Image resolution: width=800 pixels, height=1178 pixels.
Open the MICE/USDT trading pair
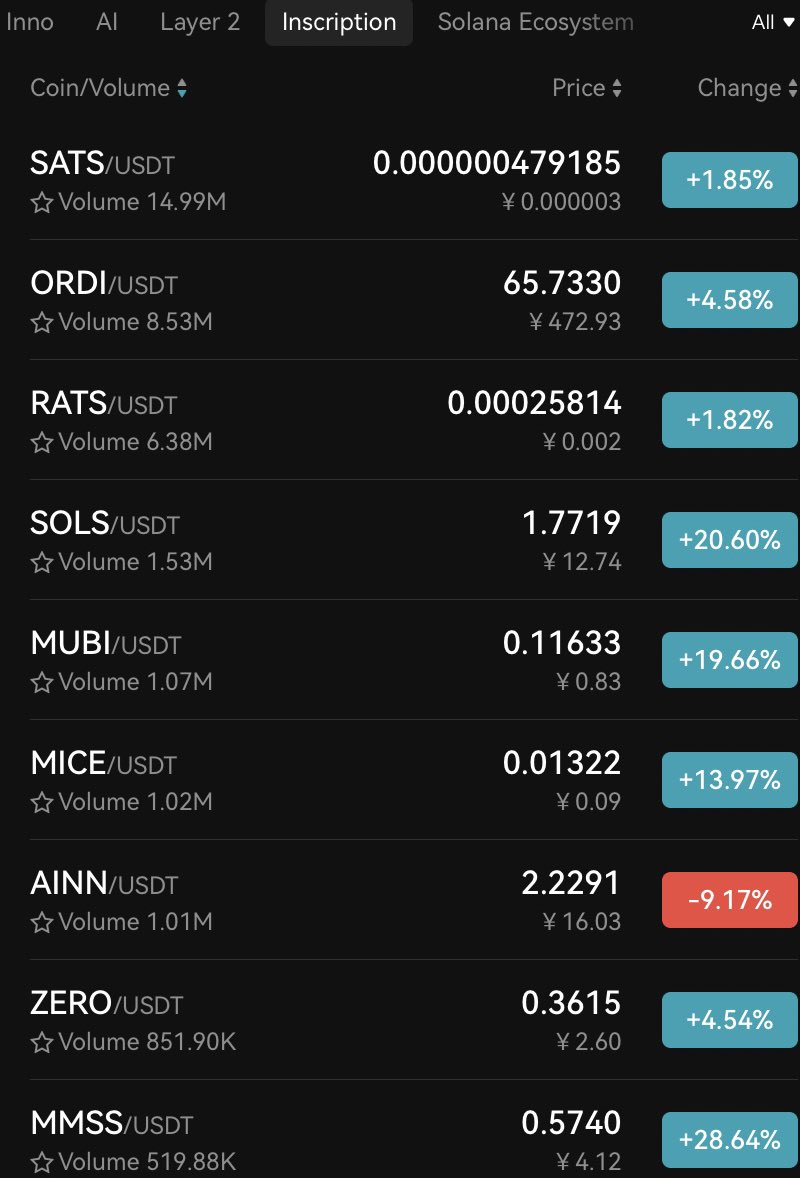pos(103,763)
